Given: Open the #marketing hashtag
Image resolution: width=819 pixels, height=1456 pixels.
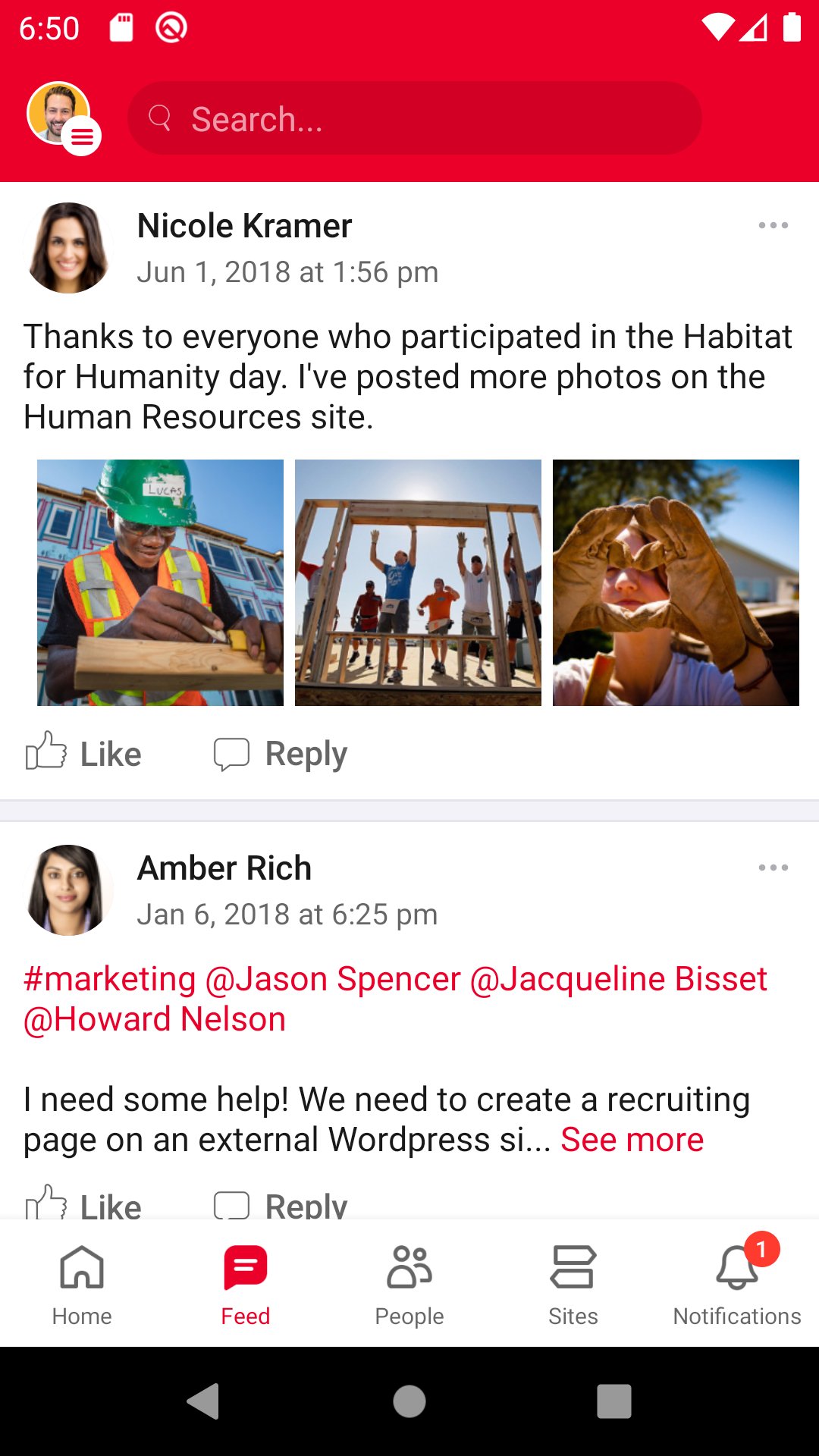Looking at the screenshot, I should tap(110, 978).
